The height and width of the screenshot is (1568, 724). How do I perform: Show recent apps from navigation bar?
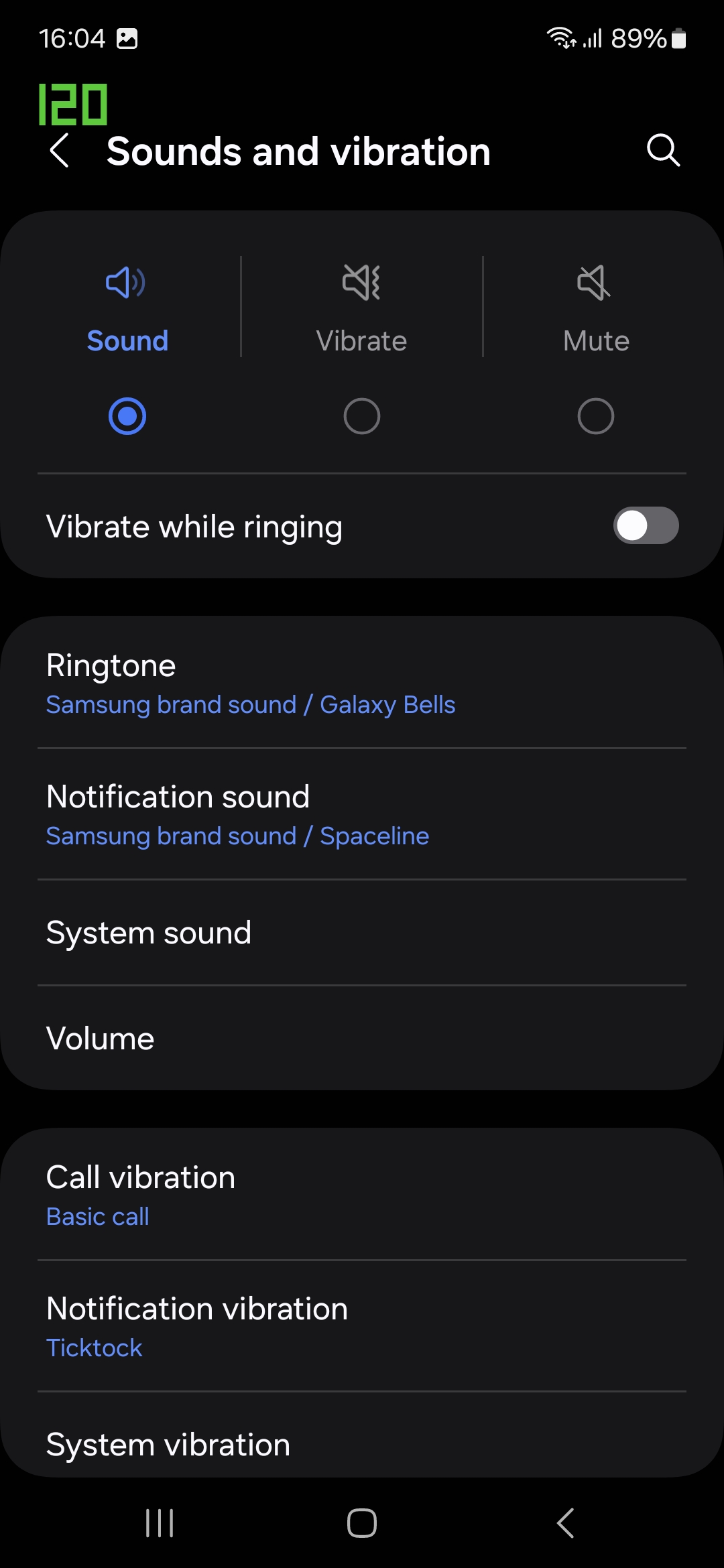point(160,1523)
